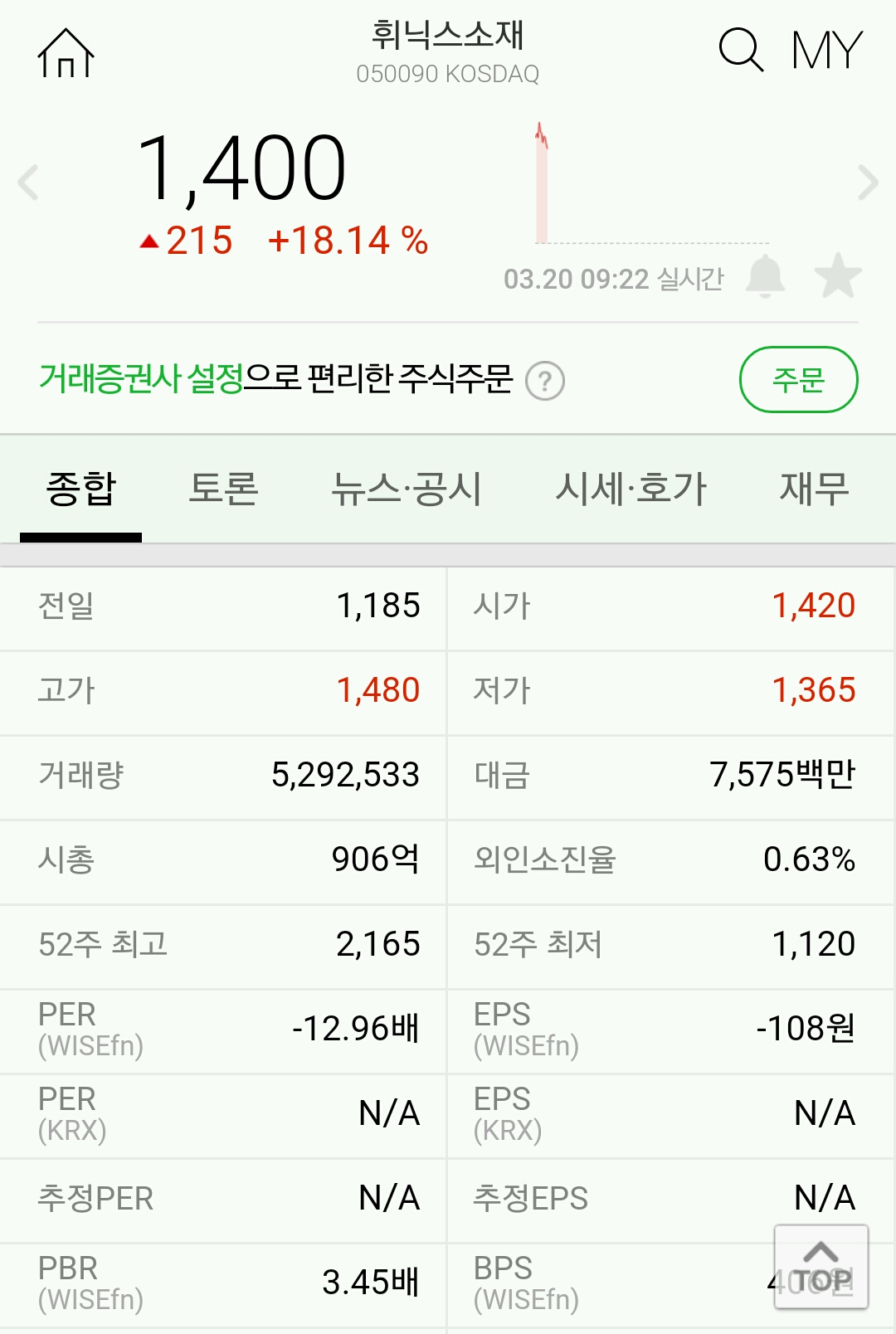Switch to the 시세·호가 tab
Image resolution: width=896 pixels, height=1334 pixels.
coord(631,489)
